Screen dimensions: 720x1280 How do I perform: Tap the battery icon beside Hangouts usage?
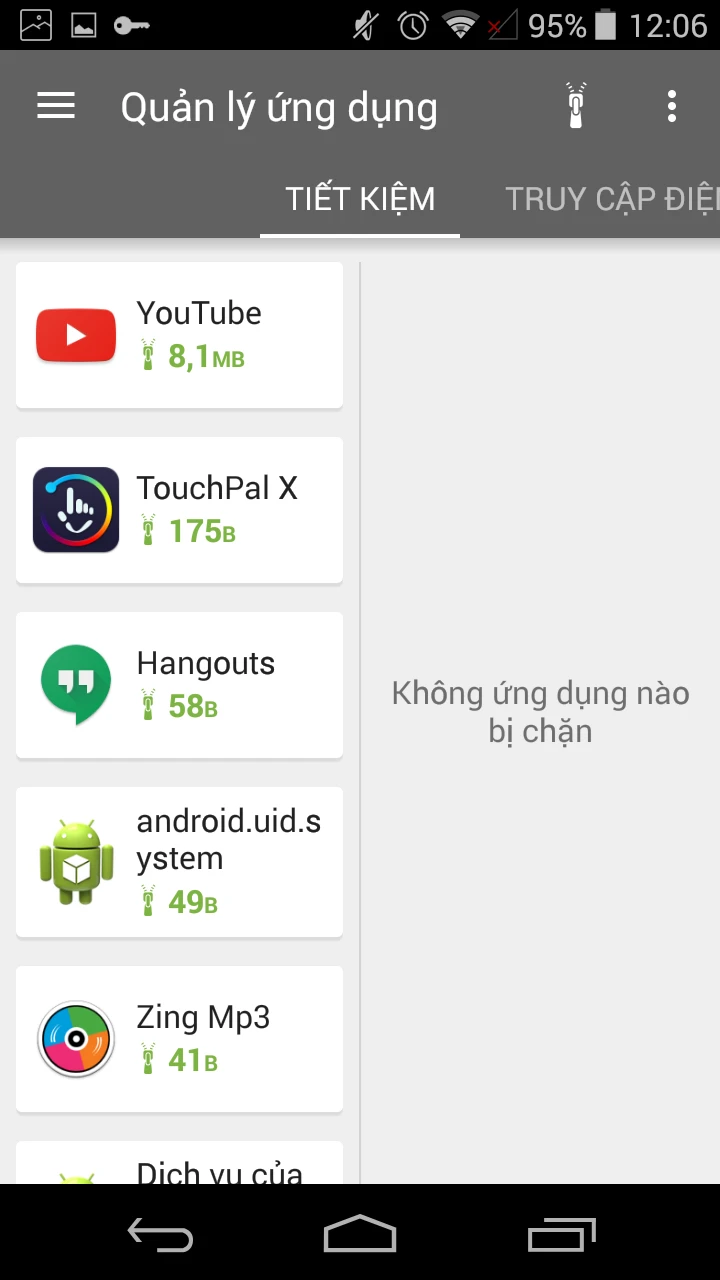pyautogui.click(x=147, y=706)
